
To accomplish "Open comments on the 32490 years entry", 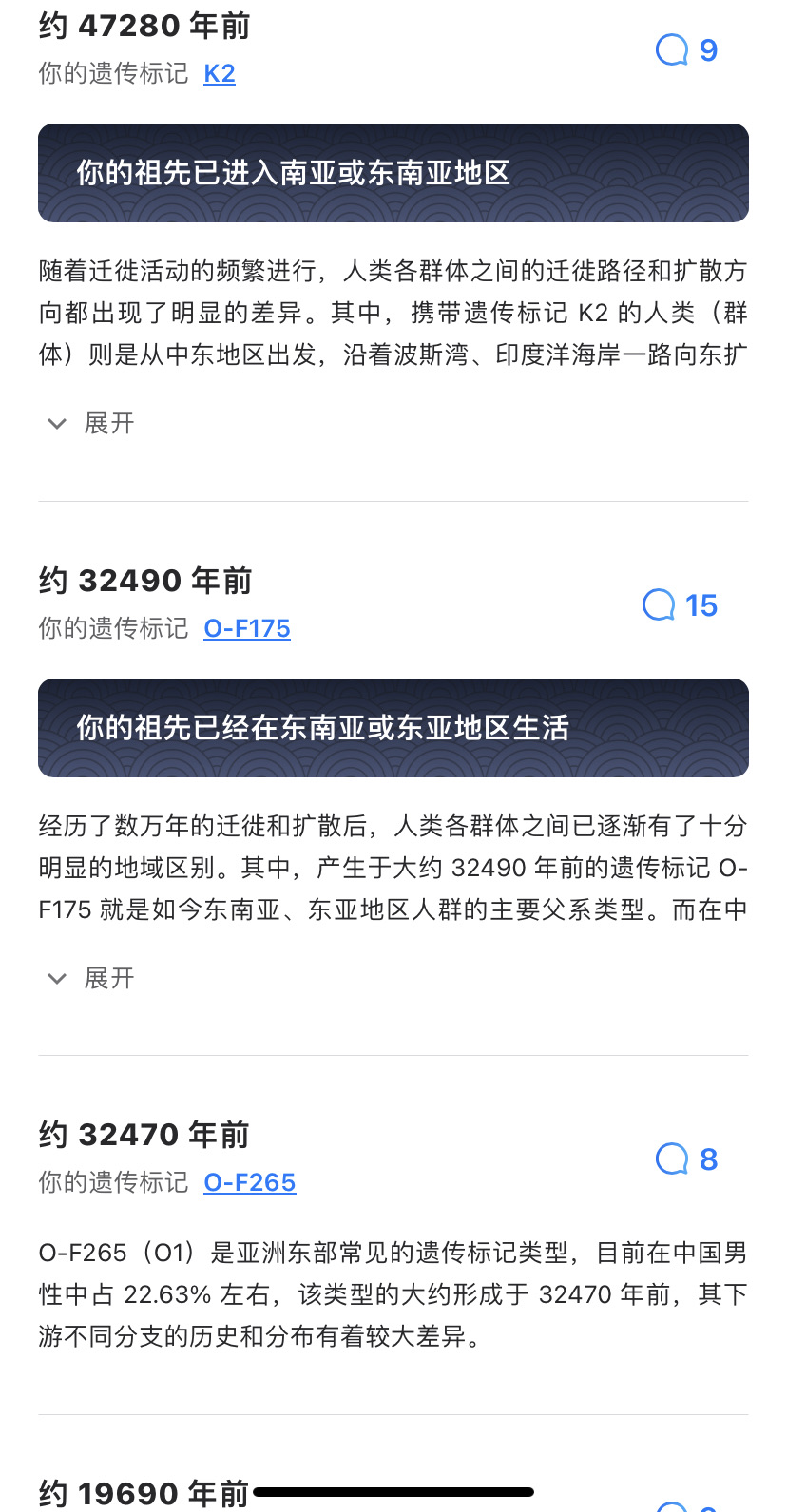I will pyautogui.click(x=680, y=605).
